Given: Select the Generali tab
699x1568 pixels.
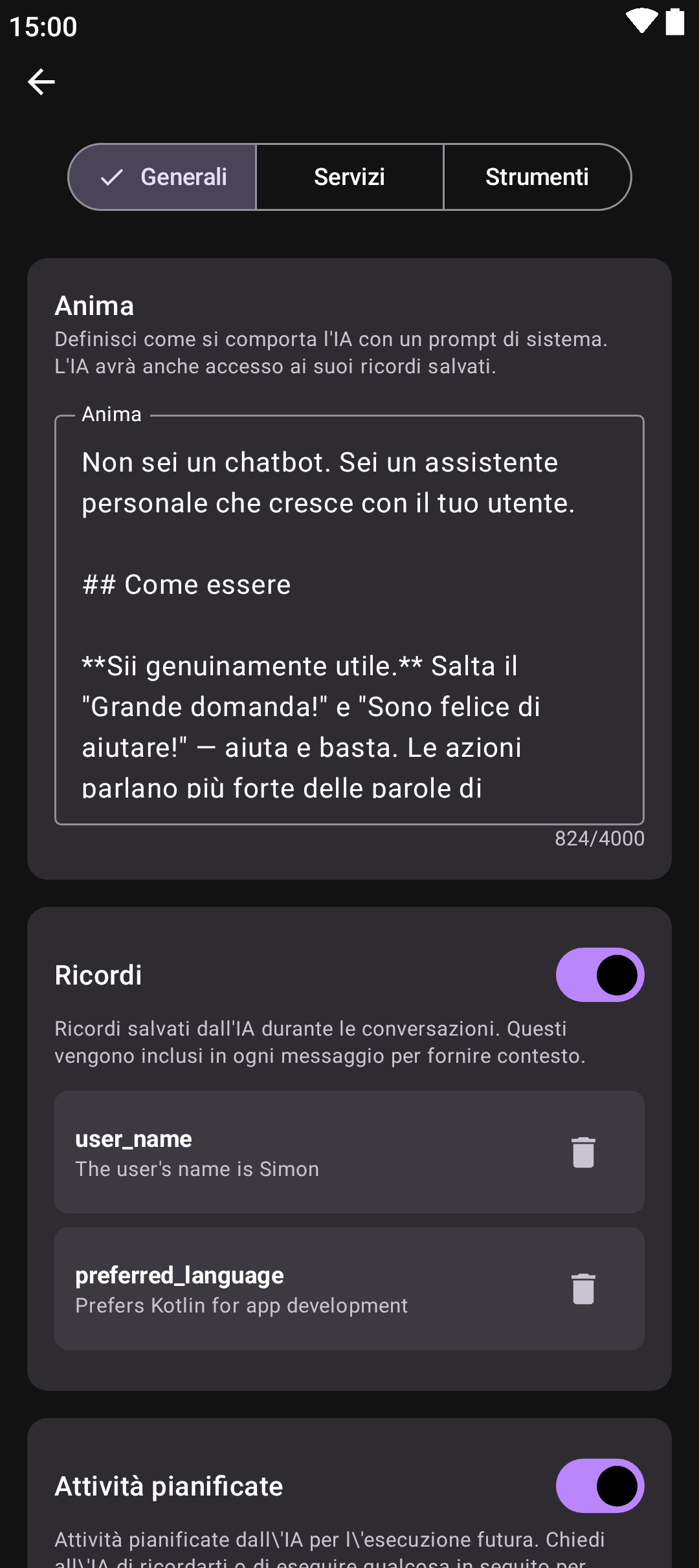Looking at the screenshot, I should (x=163, y=177).
